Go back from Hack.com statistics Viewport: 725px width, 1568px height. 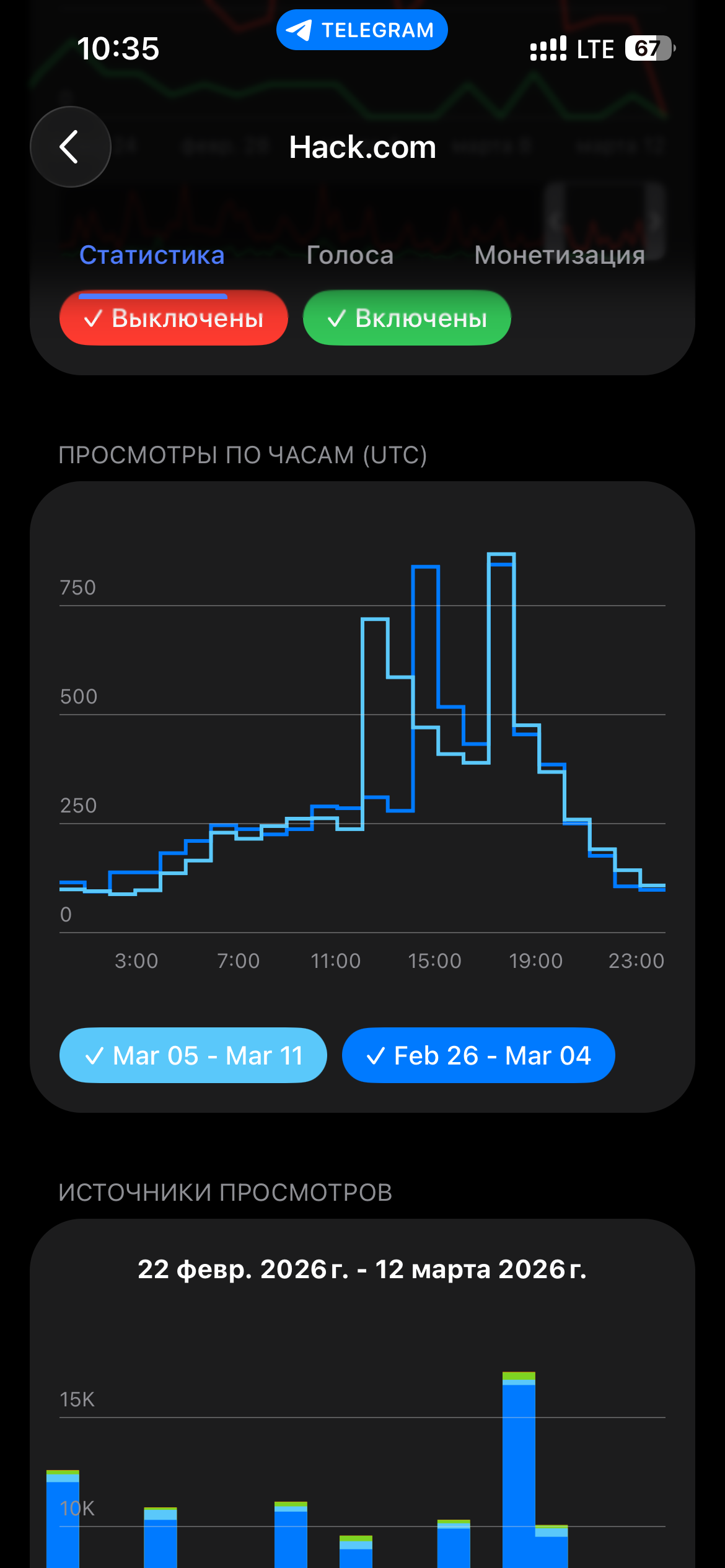[x=70, y=147]
